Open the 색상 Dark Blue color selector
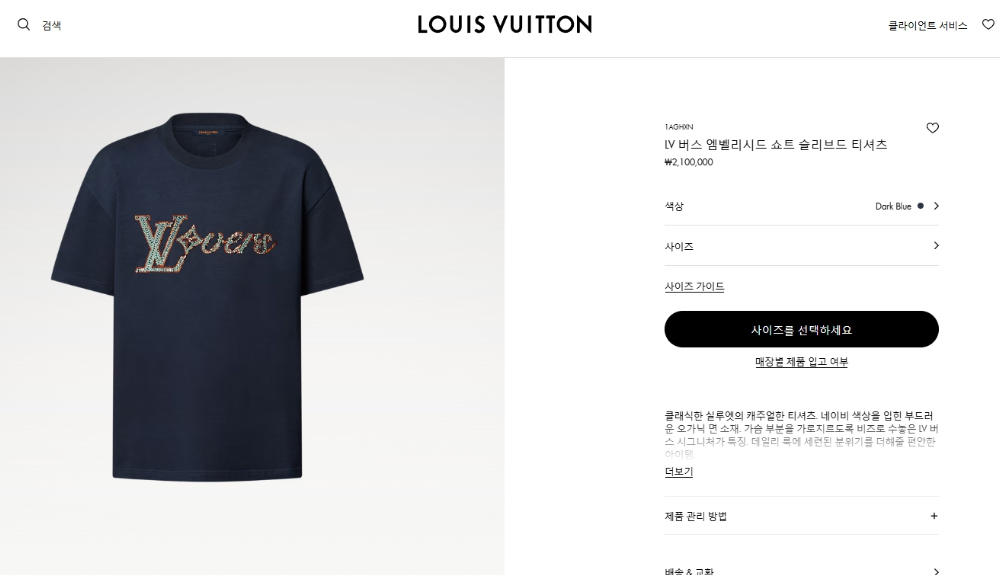This screenshot has width=1000, height=575. [801, 206]
